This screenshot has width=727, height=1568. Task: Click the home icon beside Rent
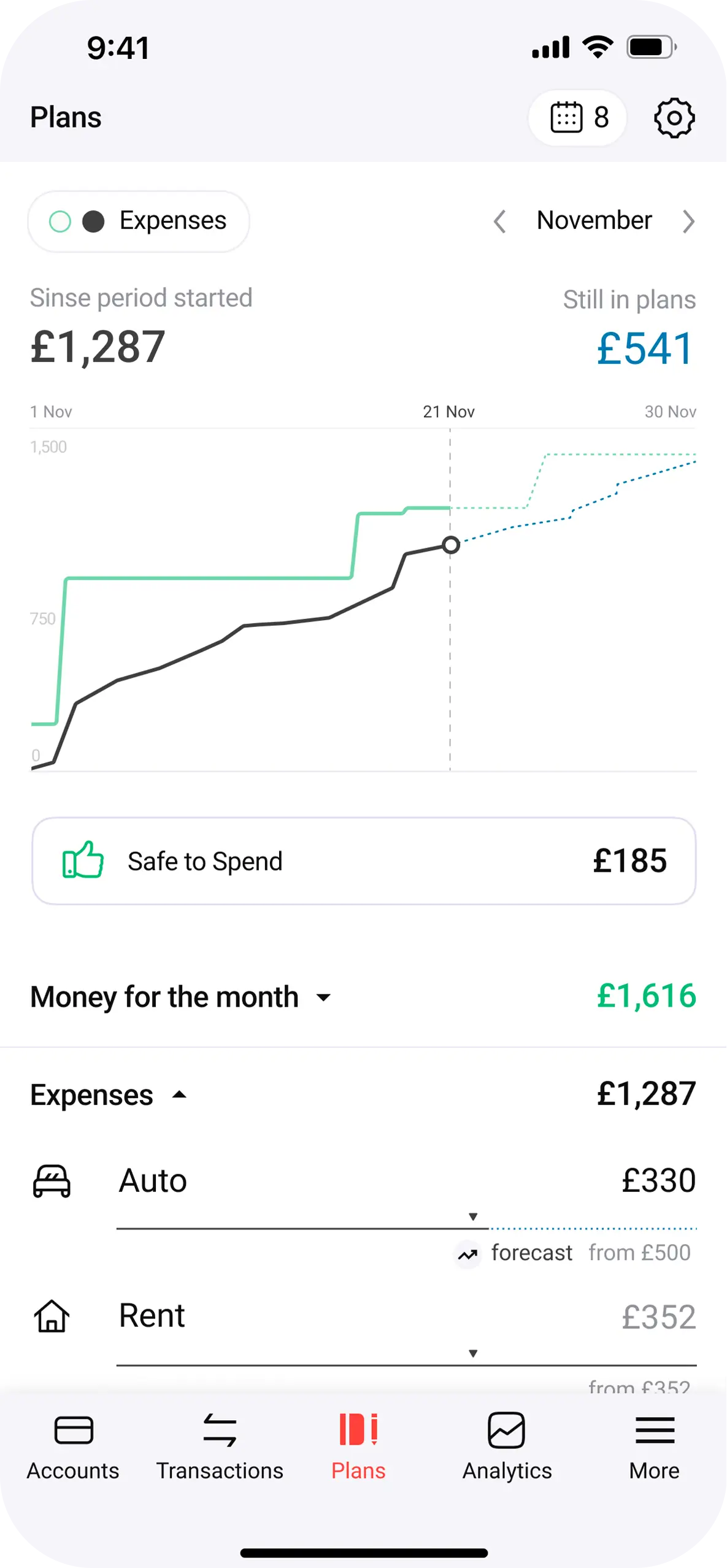click(x=52, y=1315)
